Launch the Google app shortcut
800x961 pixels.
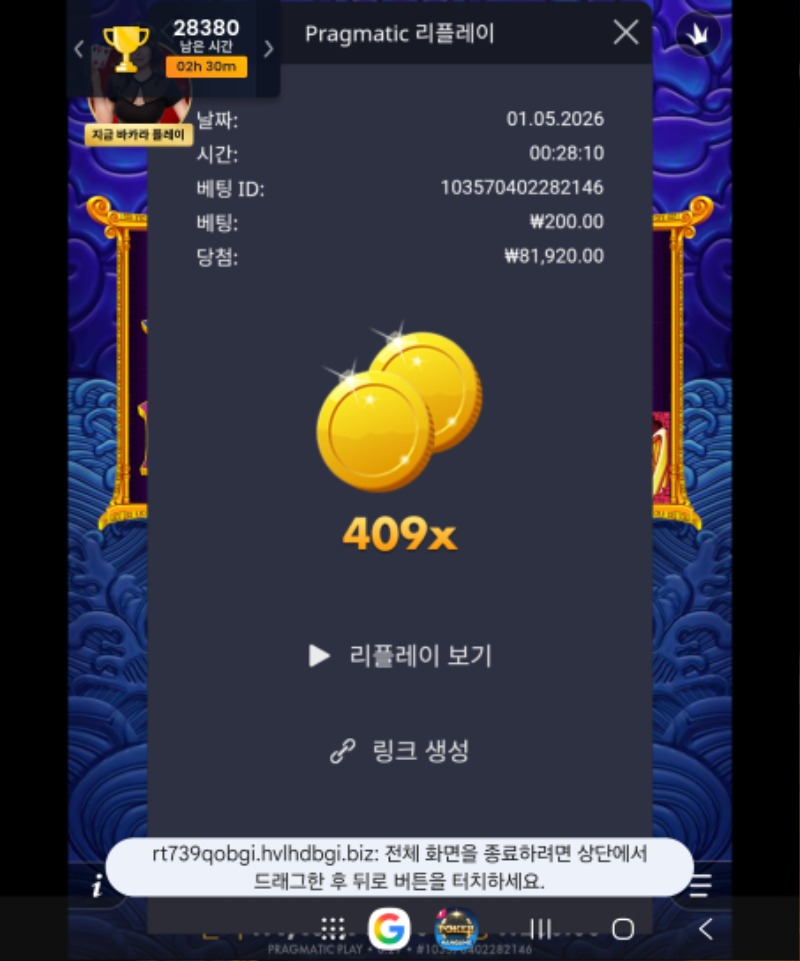[389, 929]
